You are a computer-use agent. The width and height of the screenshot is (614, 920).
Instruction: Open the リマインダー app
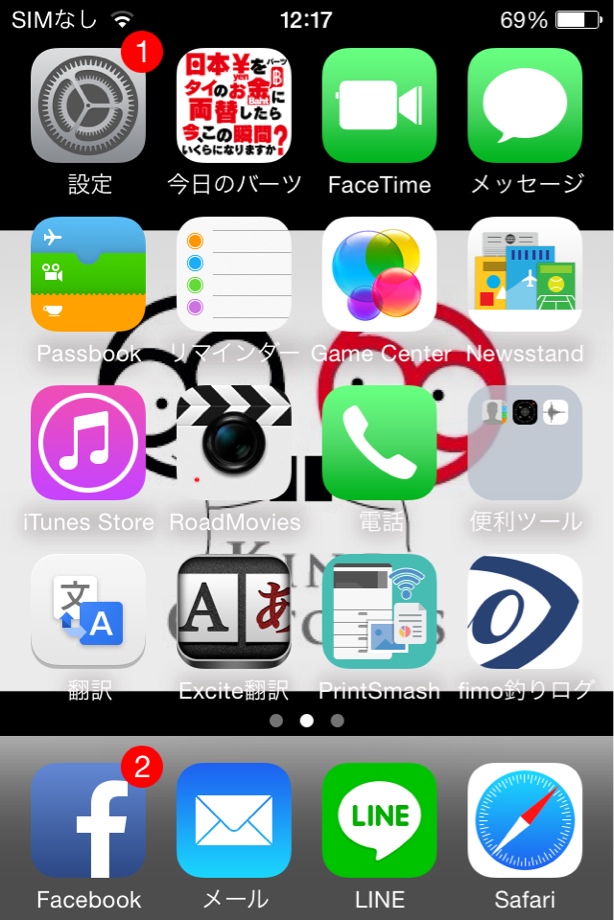234,274
